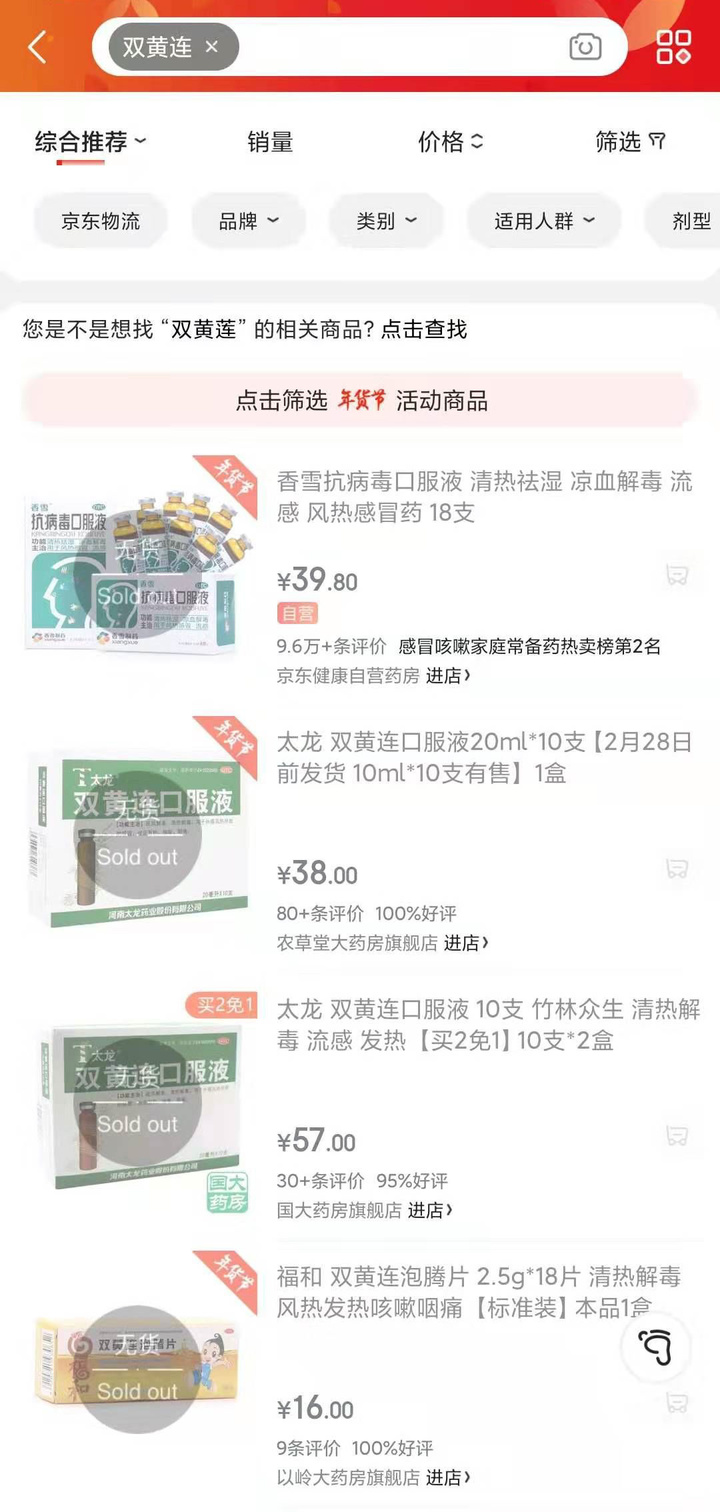Open the 筛选 filter panel
720x1512 pixels.
pyautogui.click(x=630, y=142)
